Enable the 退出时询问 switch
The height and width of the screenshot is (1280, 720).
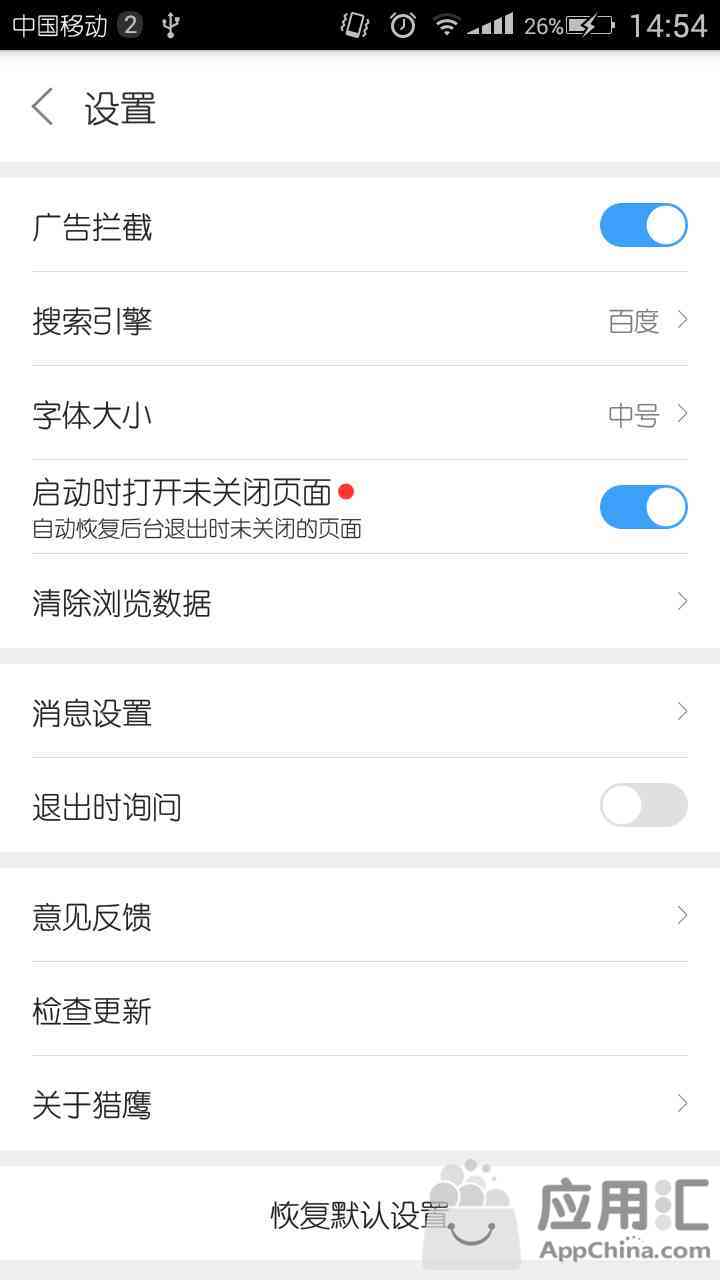click(643, 805)
